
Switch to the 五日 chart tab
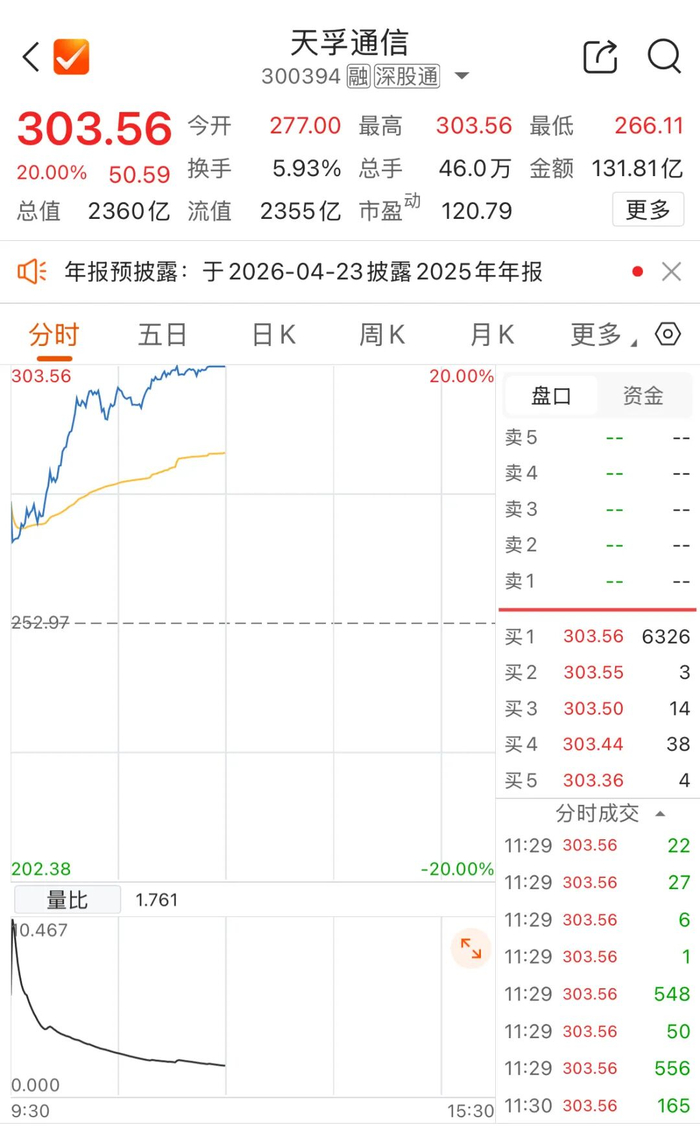click(x=162, y=335)
